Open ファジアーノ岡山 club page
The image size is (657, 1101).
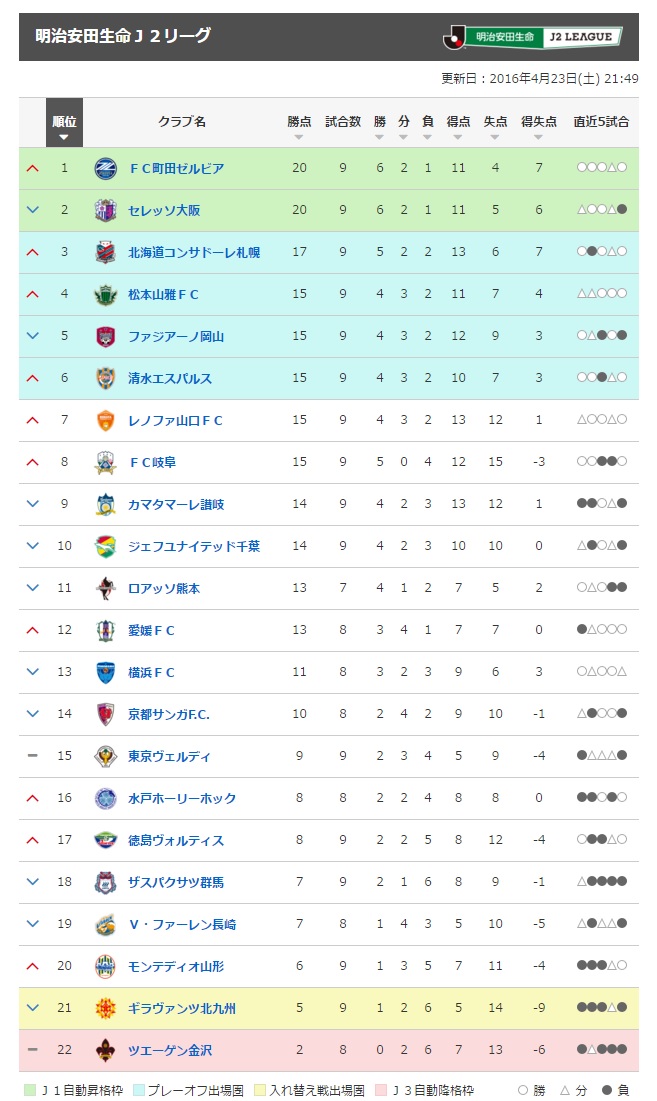pyautogui.click(x=176, y=336)
